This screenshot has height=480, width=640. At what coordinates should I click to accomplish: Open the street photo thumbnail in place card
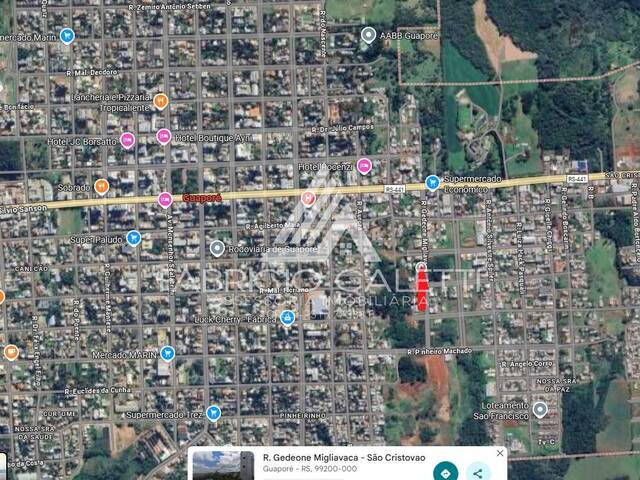coord(223,464)
